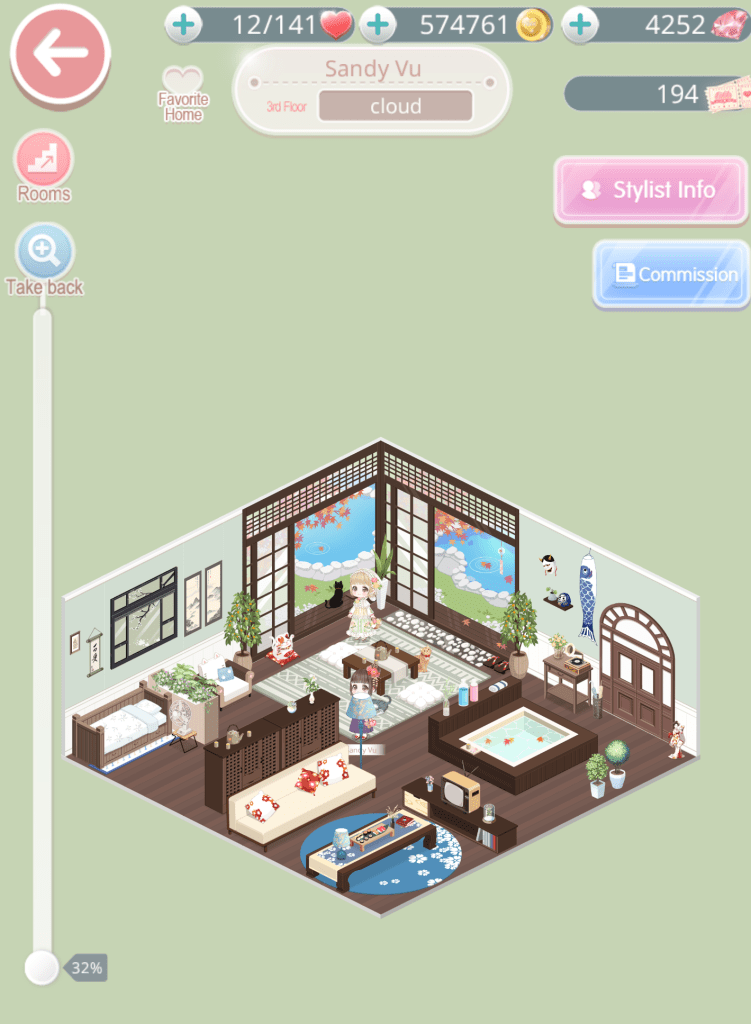Screen dimensions: 751x1024
Task: Tap the zoom slider handle at 32%
Action: pyautogui.click(x=42, y=967)
